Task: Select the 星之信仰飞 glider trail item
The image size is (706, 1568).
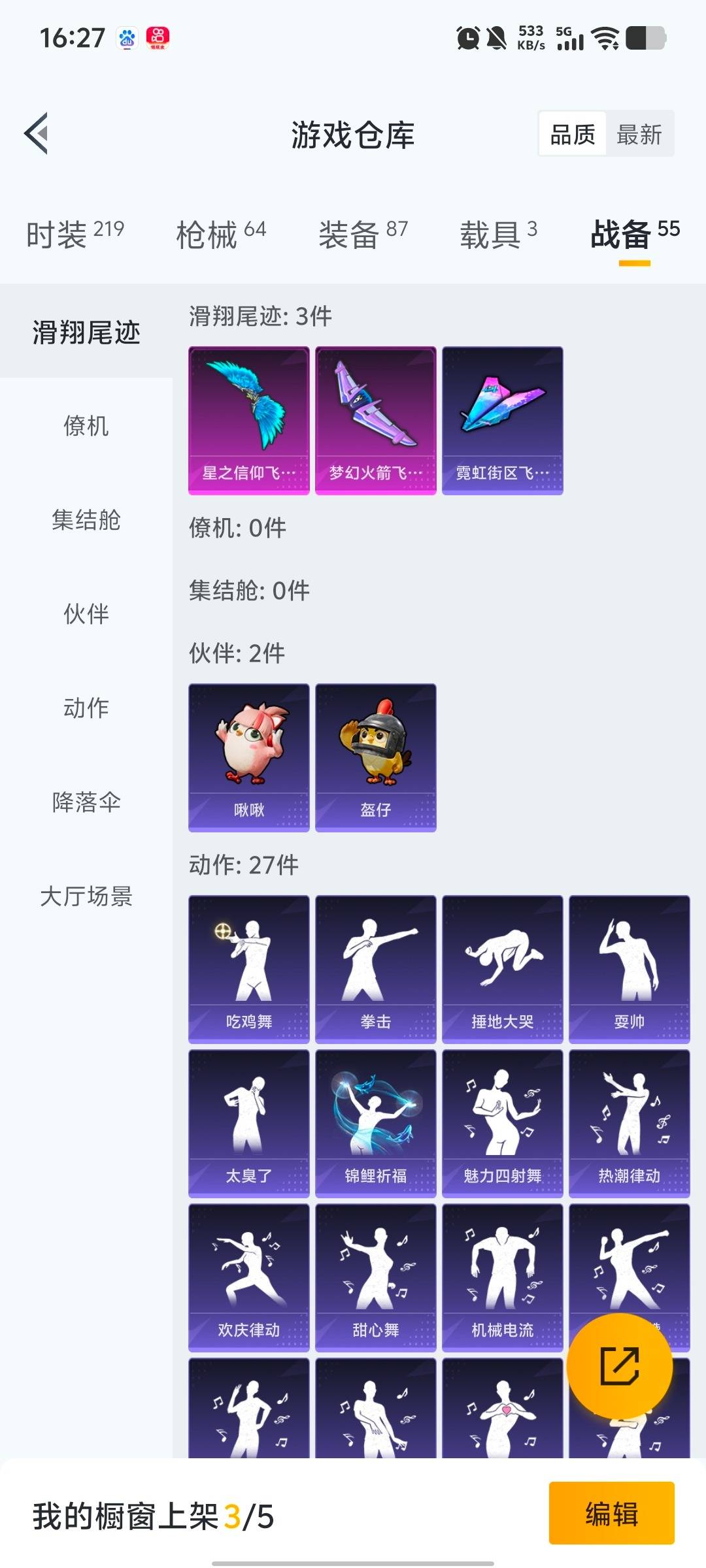Action: [x=248, y=418]
